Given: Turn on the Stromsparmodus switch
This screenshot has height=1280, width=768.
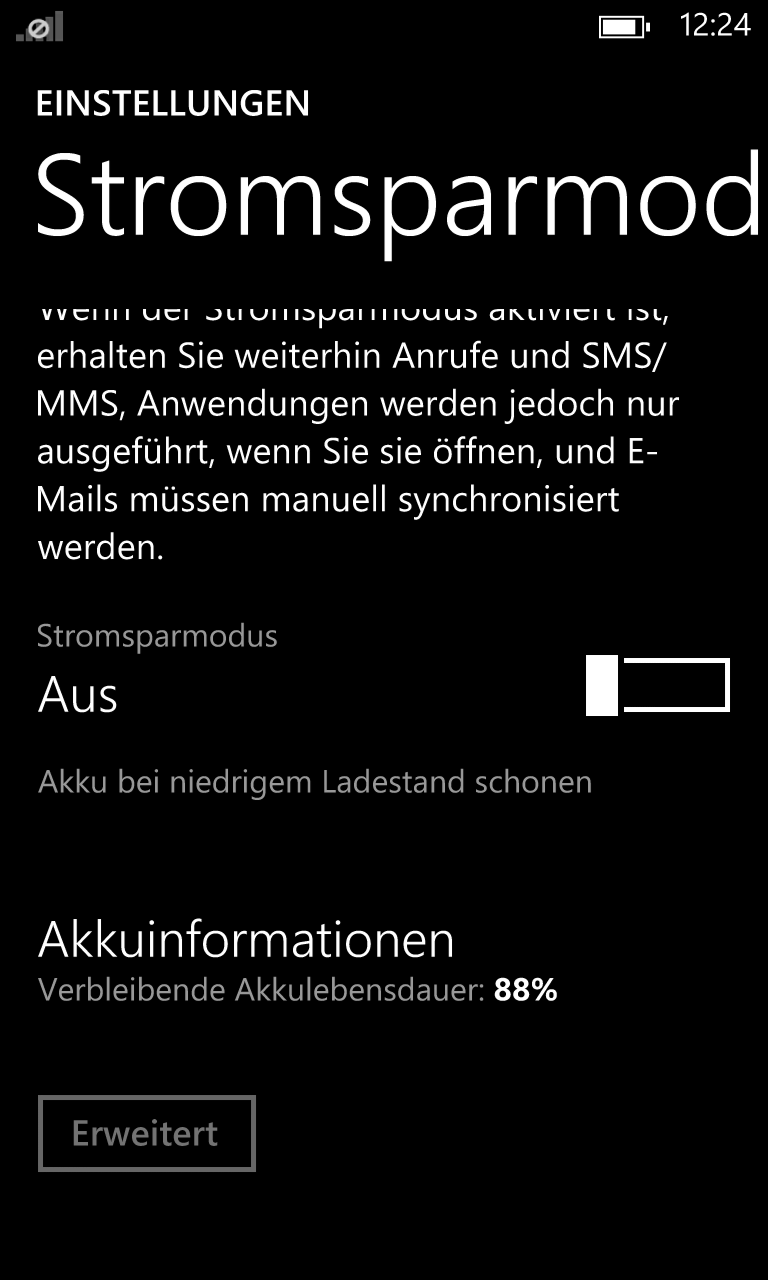Looking at the screenshot, I should click(658, 685).
